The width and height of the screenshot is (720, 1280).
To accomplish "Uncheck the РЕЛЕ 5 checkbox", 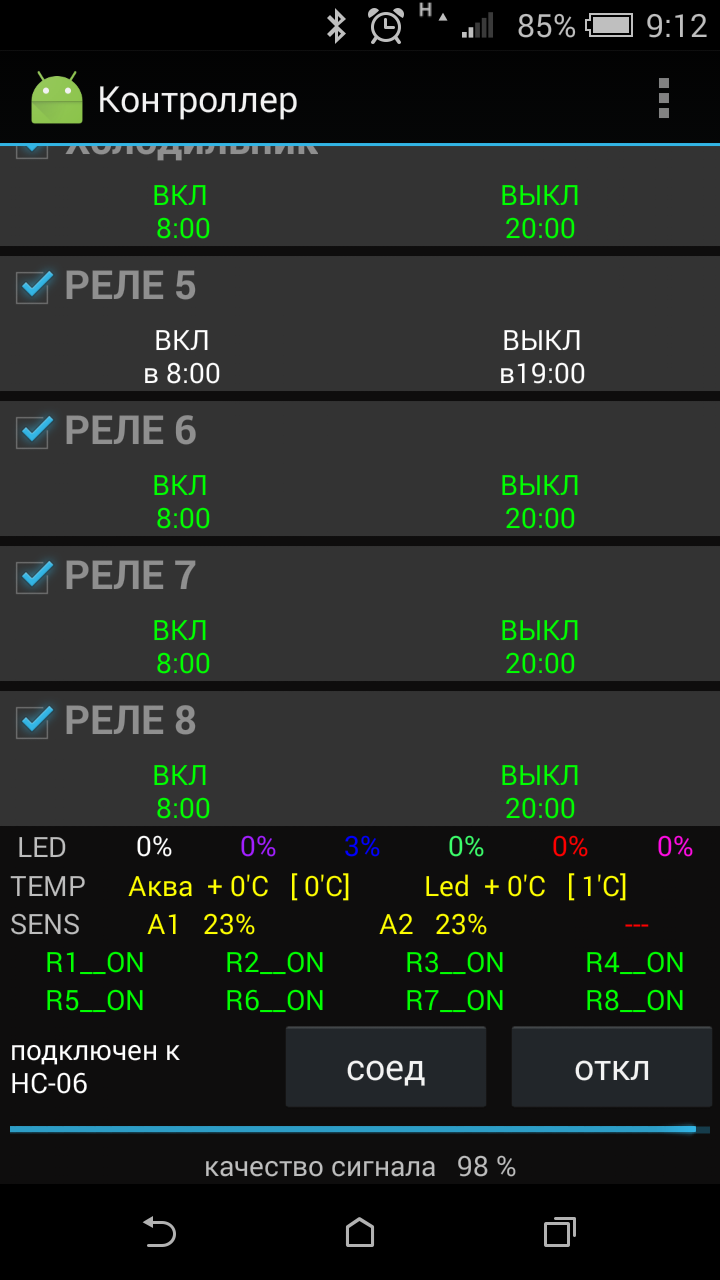I will [33, 287].
